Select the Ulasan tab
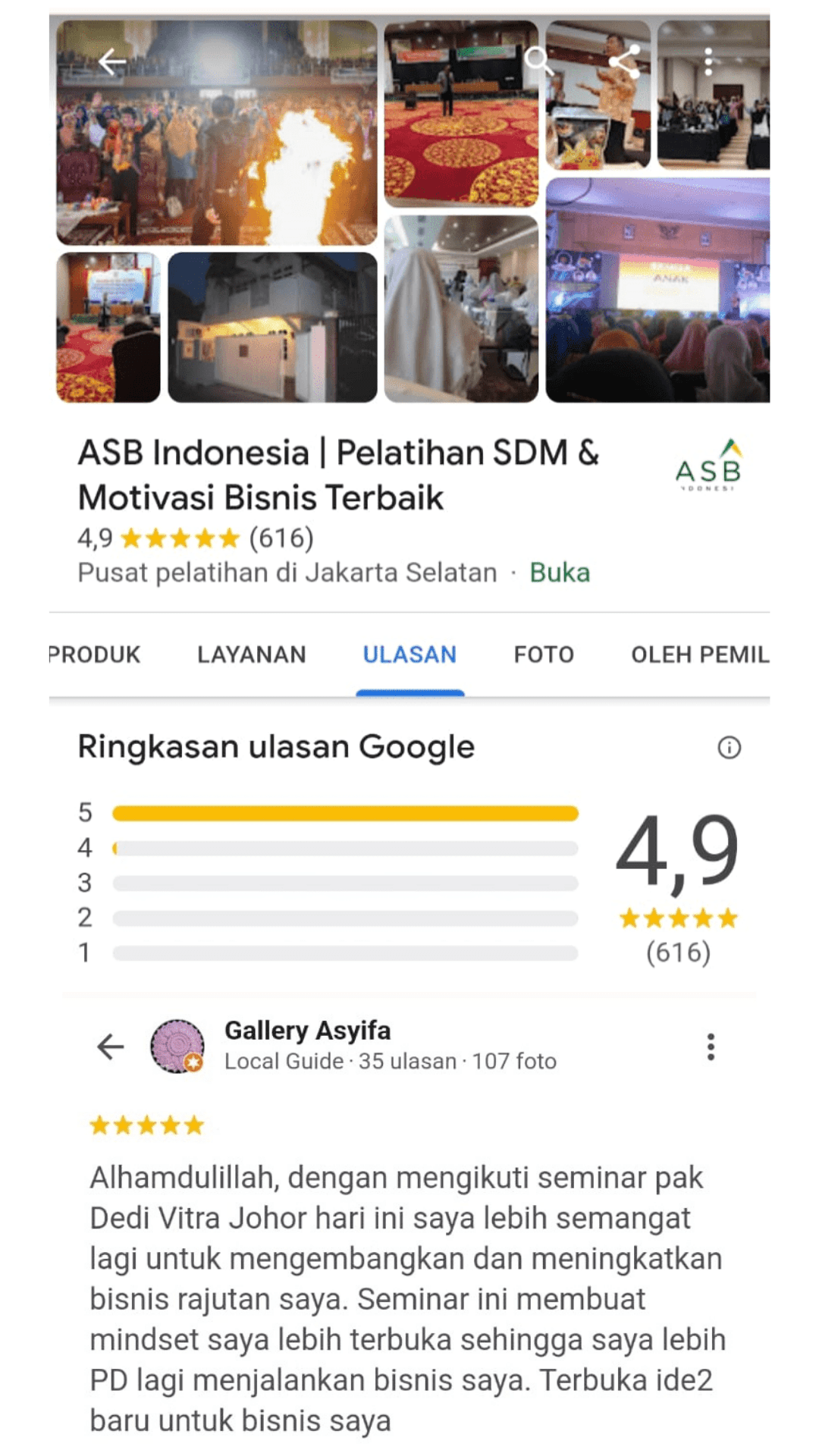This screenshot has height=1456, width=819. [x=409, y=654]
